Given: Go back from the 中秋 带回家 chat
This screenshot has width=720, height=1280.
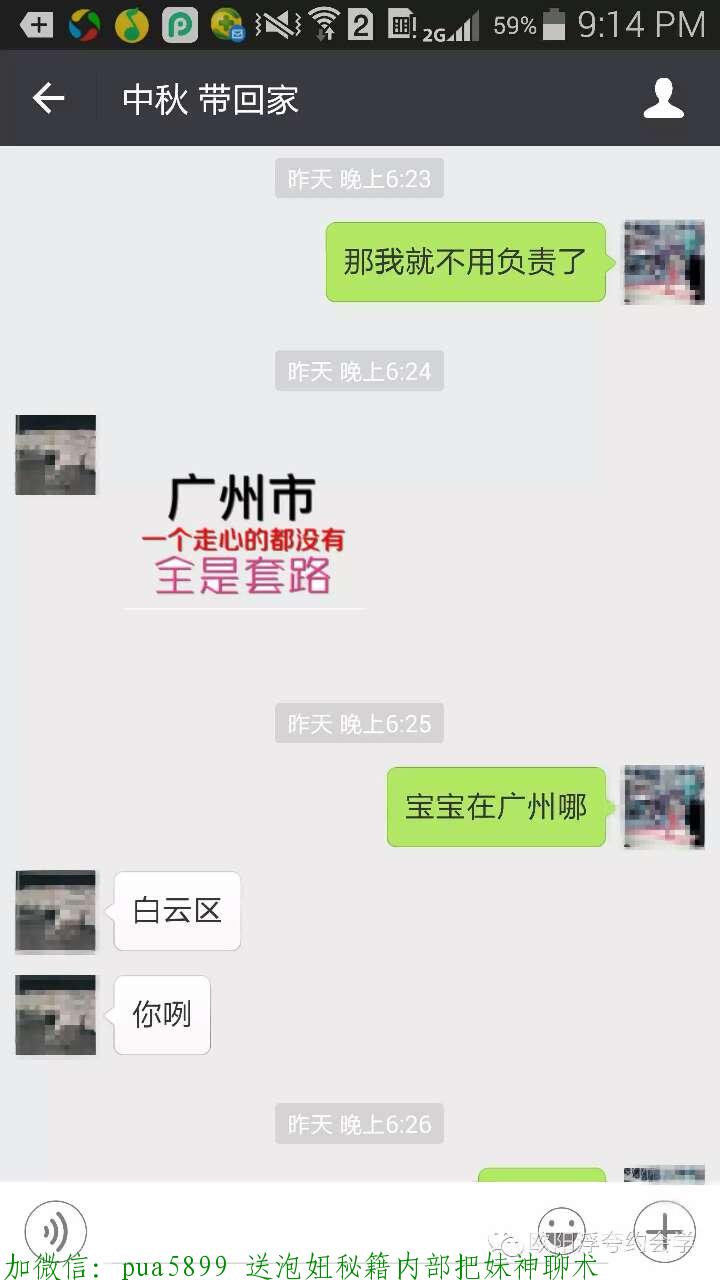Looking at the screenshot, I should [x=48, y=98].
